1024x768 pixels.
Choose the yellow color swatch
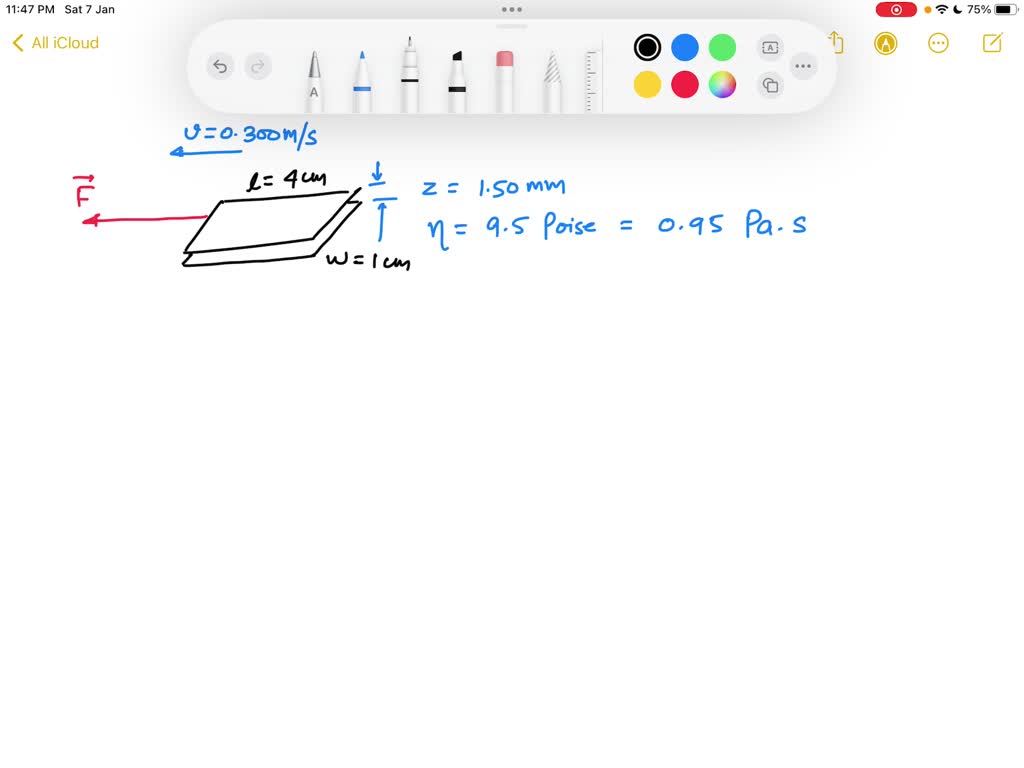[647, 85]
